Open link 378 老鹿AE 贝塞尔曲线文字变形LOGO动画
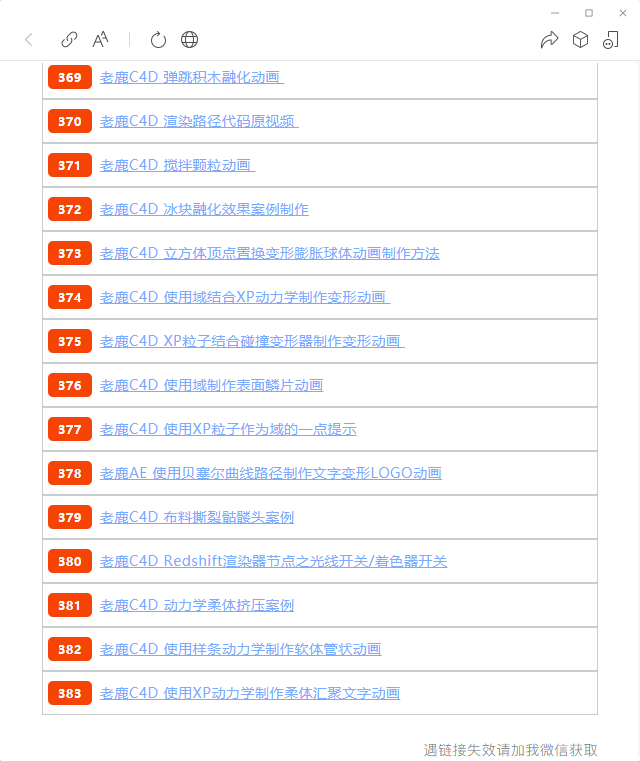This screenshot has width=640, height=761. (x=270, y=473)
